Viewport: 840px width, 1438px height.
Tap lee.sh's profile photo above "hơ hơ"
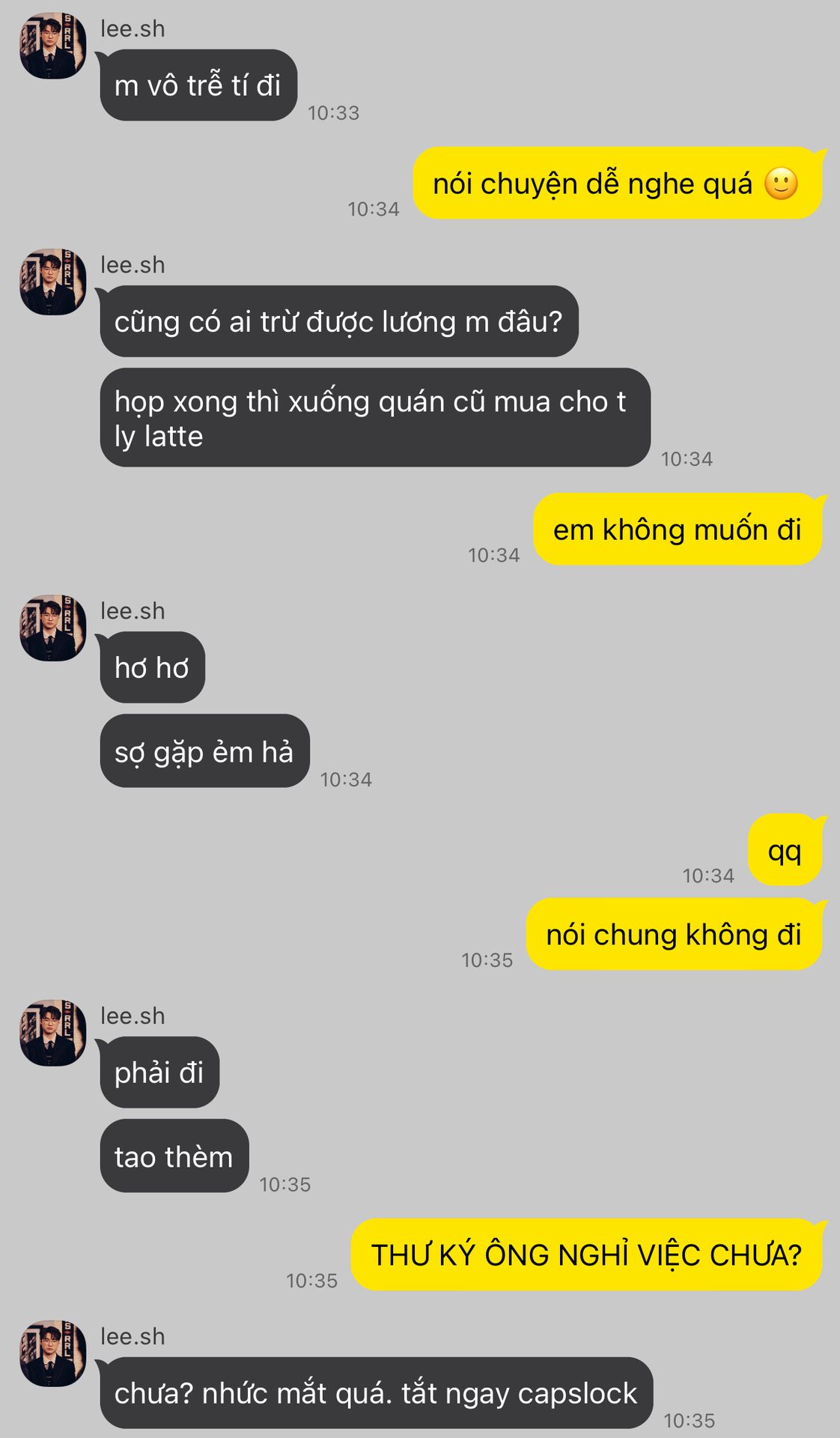52,628
